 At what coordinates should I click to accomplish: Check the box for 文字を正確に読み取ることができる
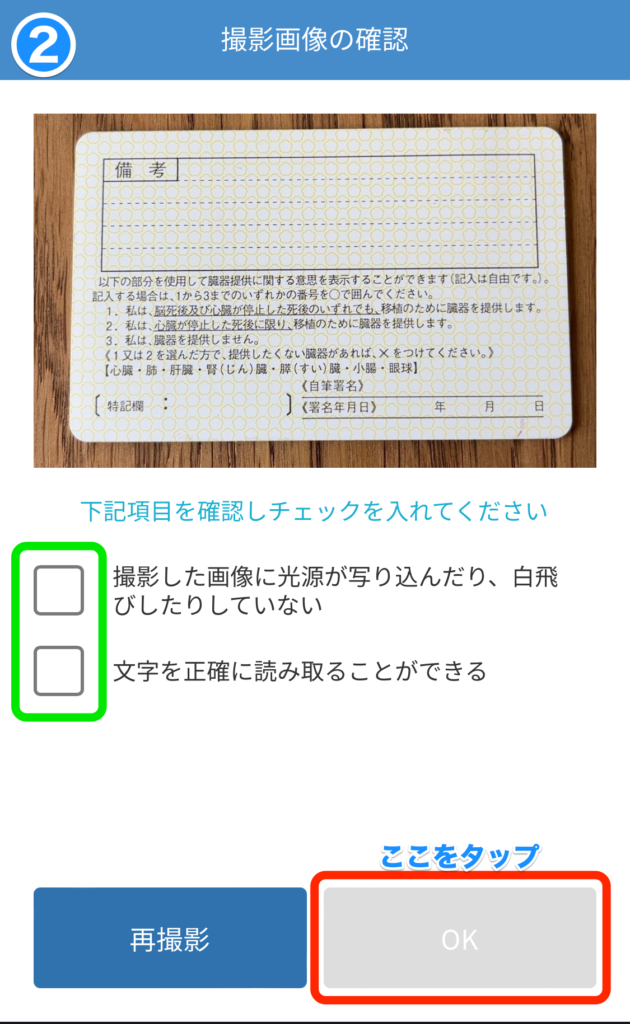tap(59, 671)
